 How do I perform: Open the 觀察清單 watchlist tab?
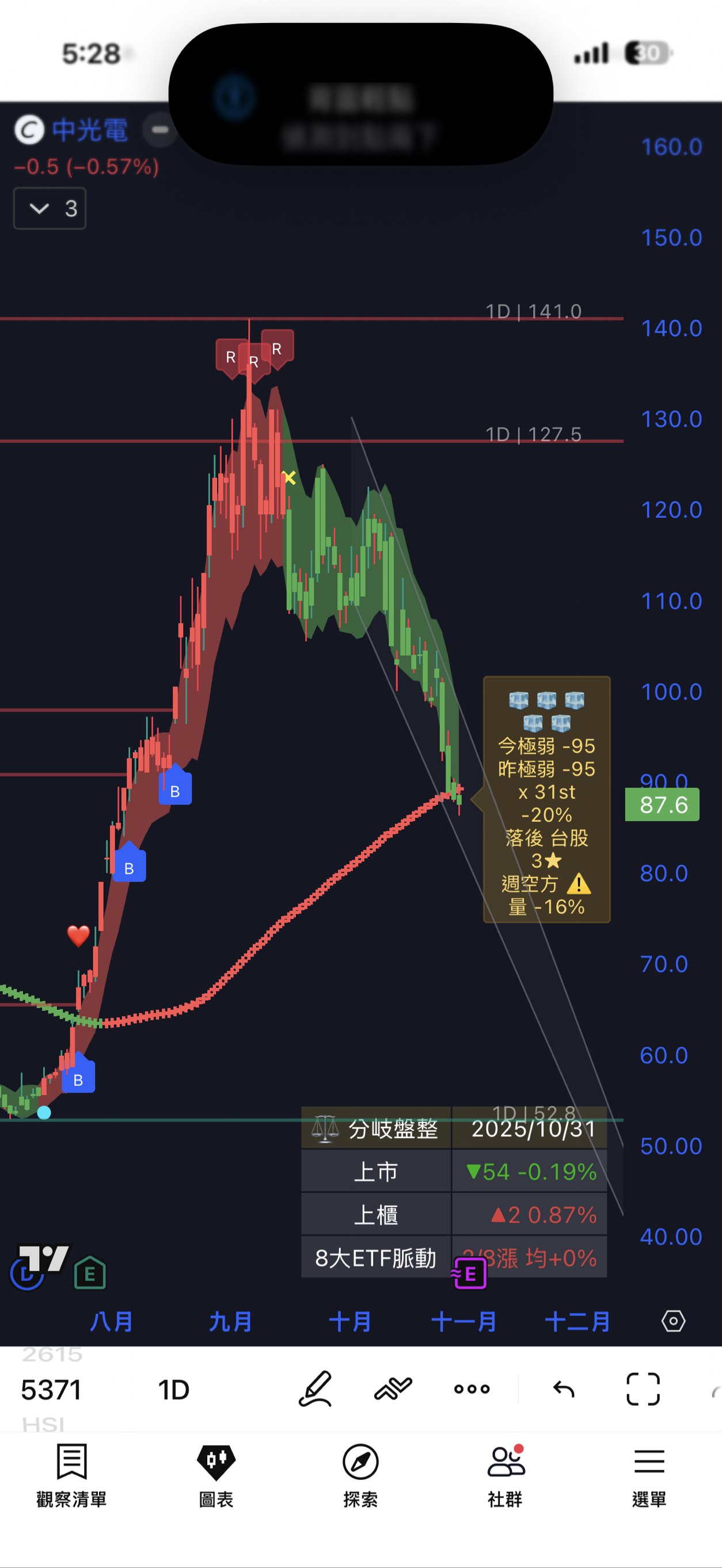coord(71,1474)
